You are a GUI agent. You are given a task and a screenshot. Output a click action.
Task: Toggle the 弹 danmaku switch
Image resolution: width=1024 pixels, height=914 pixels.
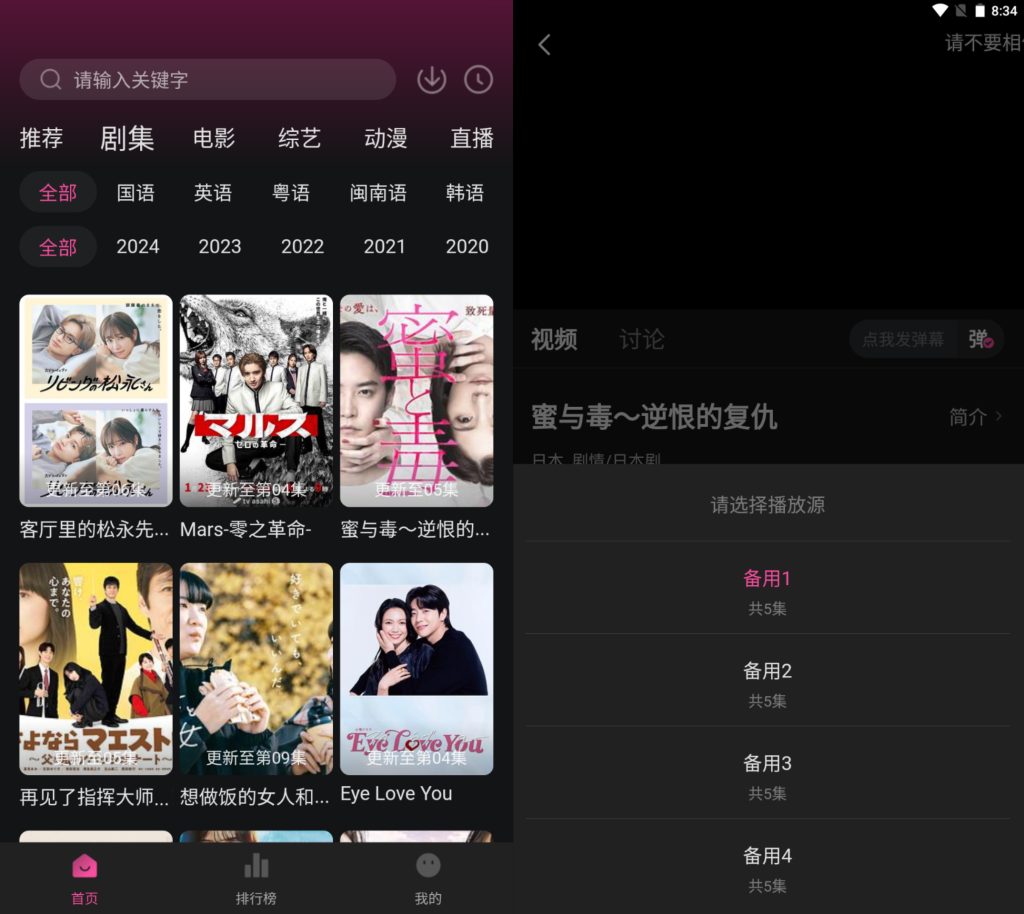980,340
